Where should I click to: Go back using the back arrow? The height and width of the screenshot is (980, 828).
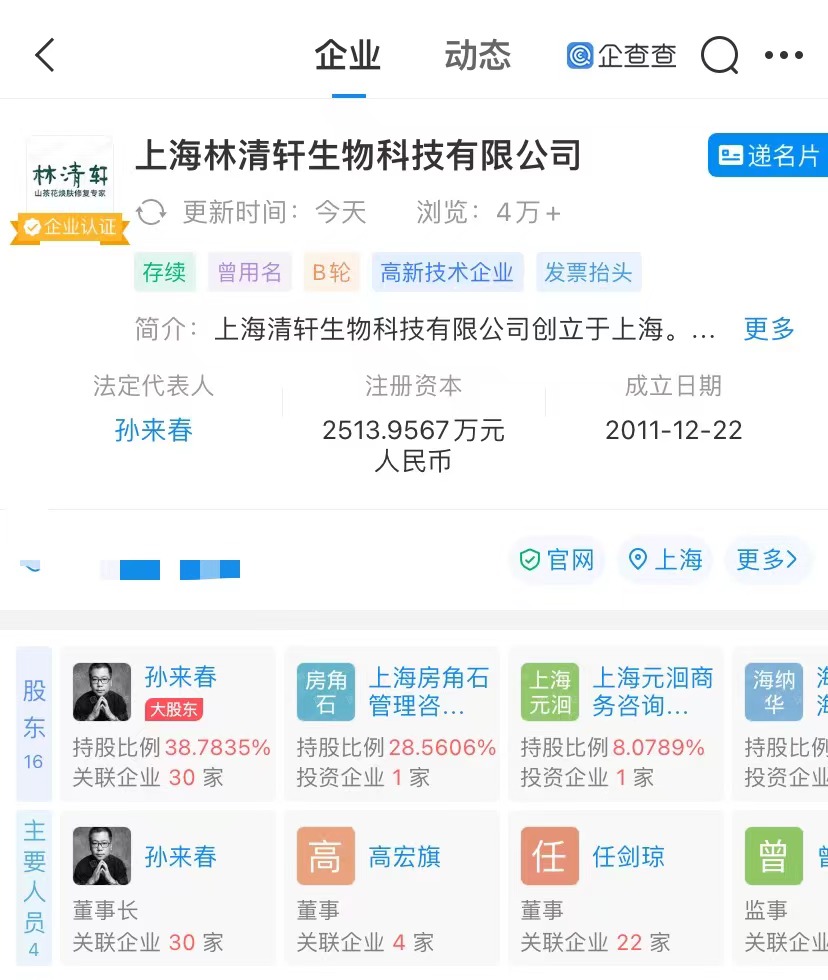[45, 55]
